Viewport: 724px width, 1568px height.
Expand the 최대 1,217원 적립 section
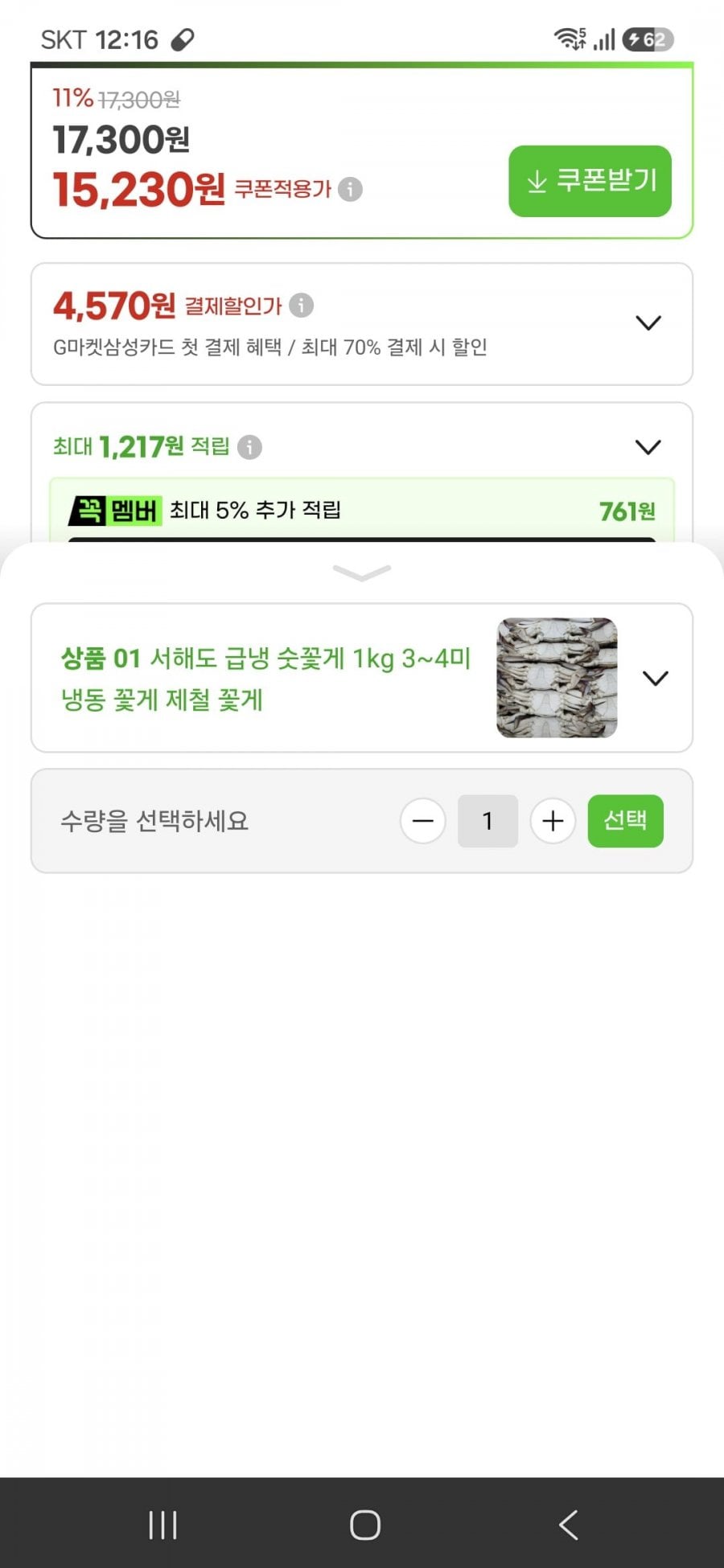coord(648,447)
